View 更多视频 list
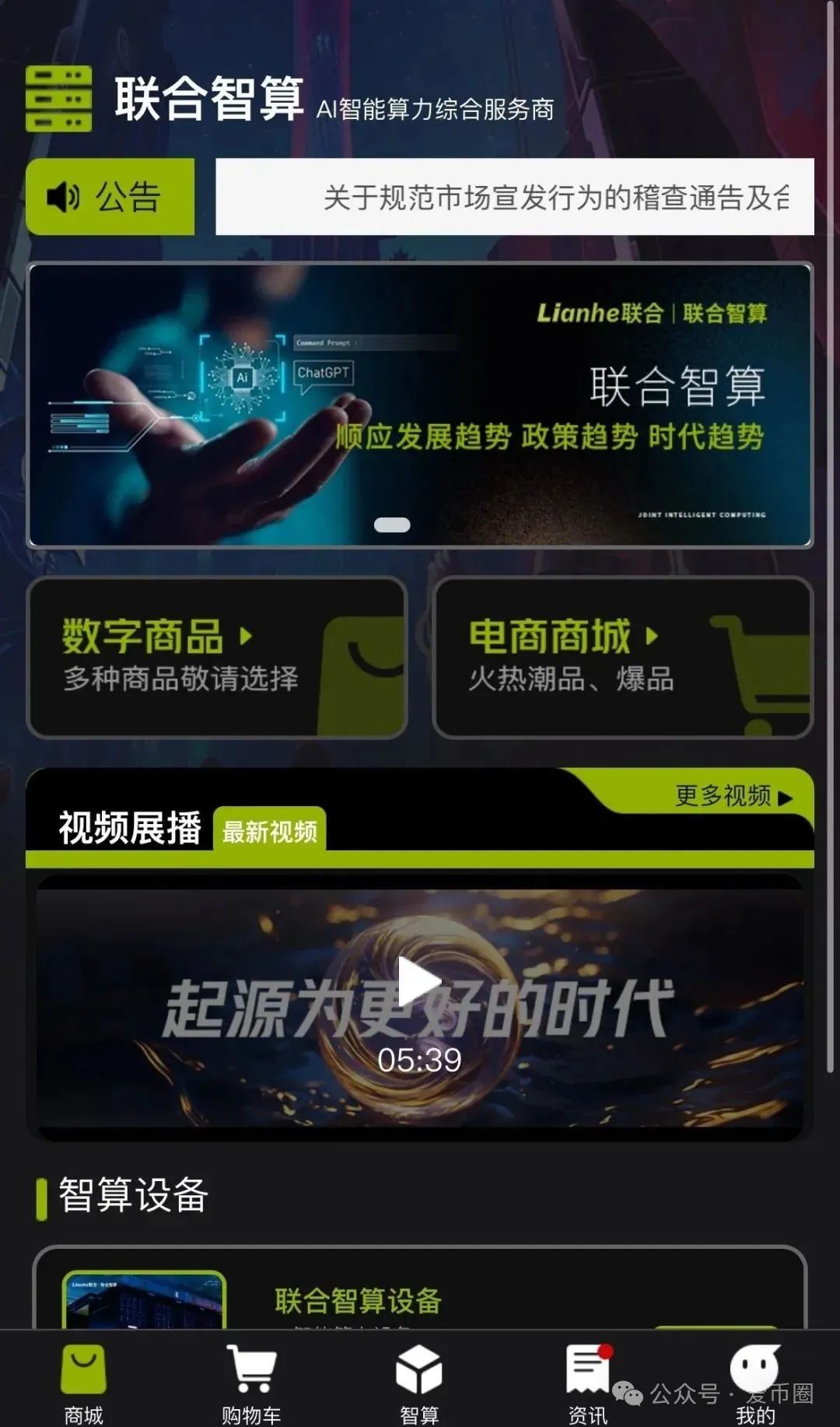The image size is (840, 1427). click(x=732, y=796)
